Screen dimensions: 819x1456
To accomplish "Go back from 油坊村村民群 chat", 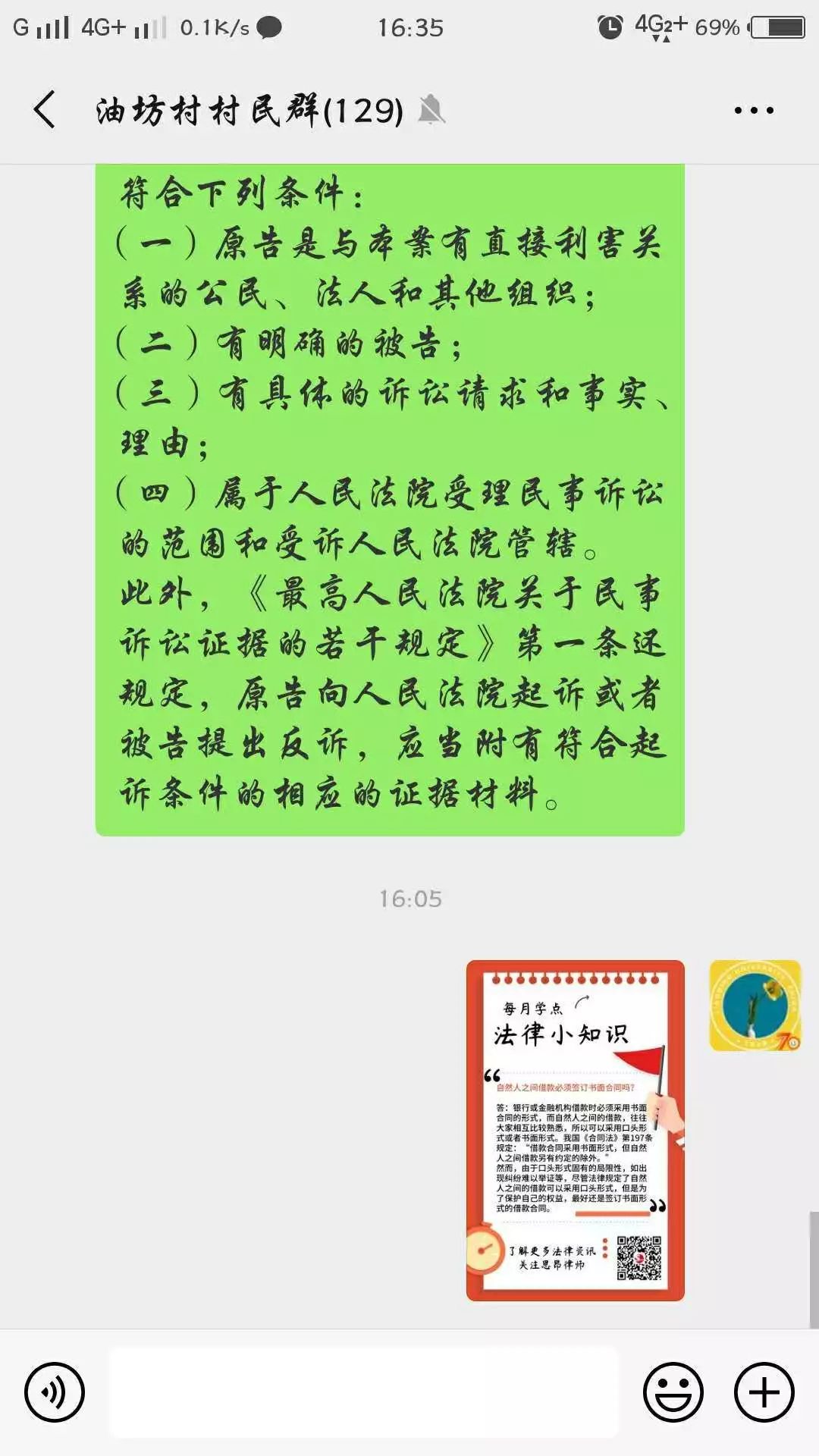I will (45, 110).
